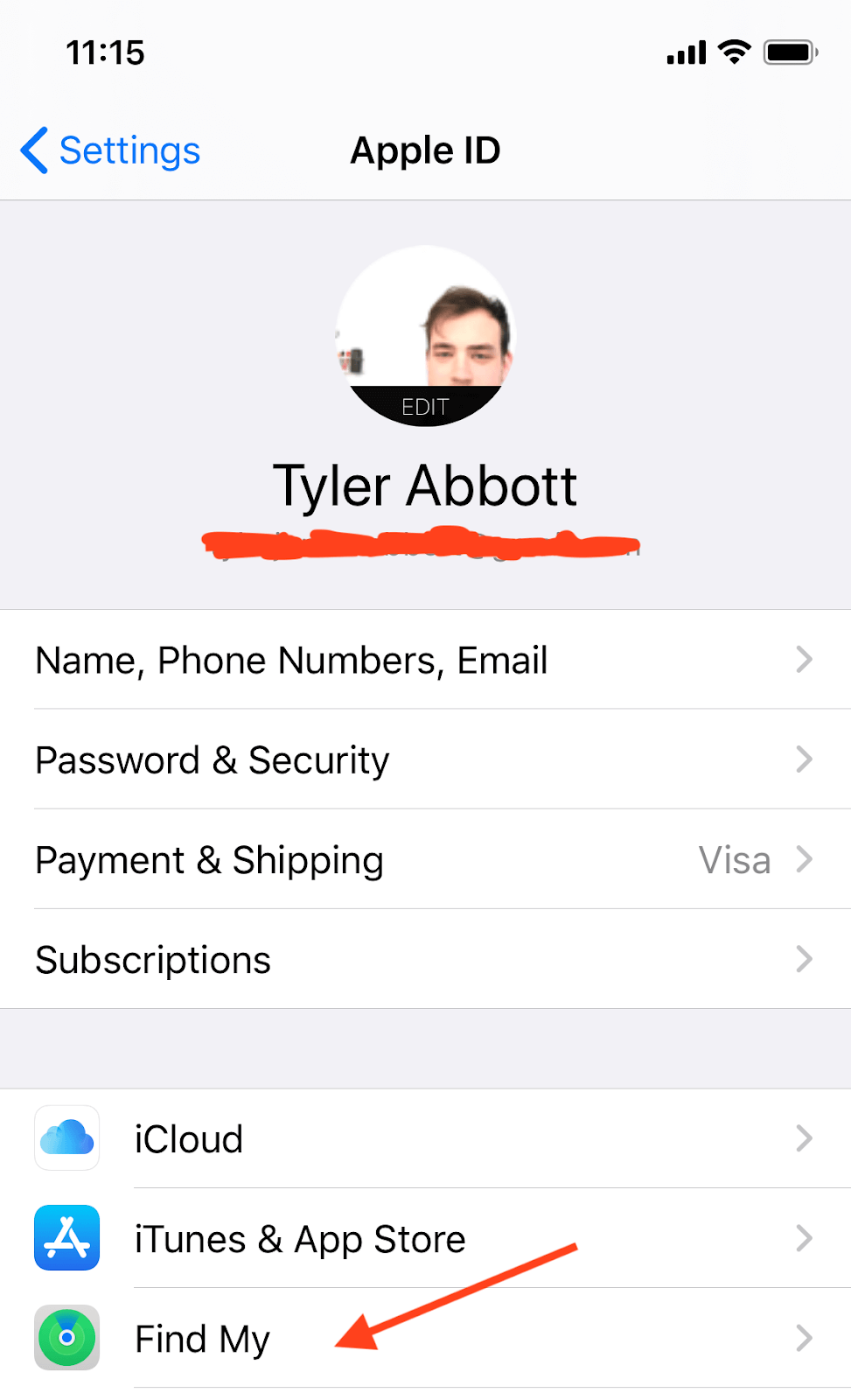Viewport: 851px width, 1400px height.
Task: Tap the clock showing 11:15
Action: [107, 52]
